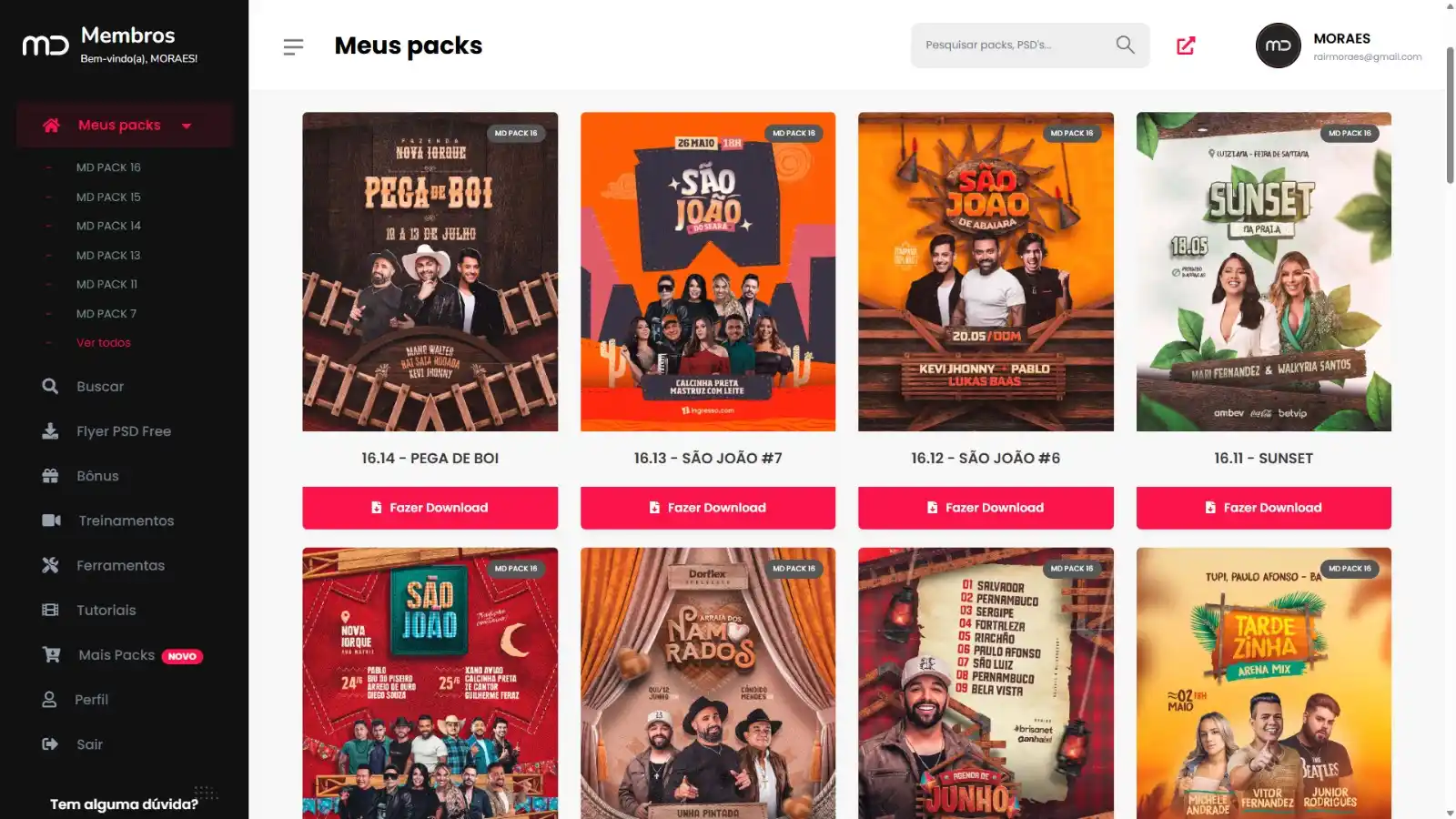1456x819 pixels.
Task: Open Tutoriais
Action: (x=106, y=610)
